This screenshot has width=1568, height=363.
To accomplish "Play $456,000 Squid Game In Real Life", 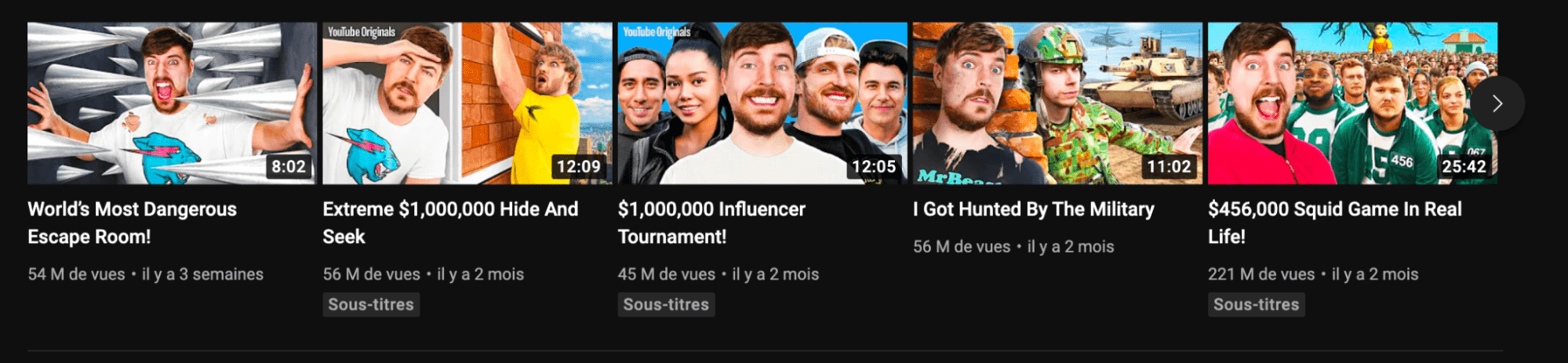I will (x=1333, y=103).
